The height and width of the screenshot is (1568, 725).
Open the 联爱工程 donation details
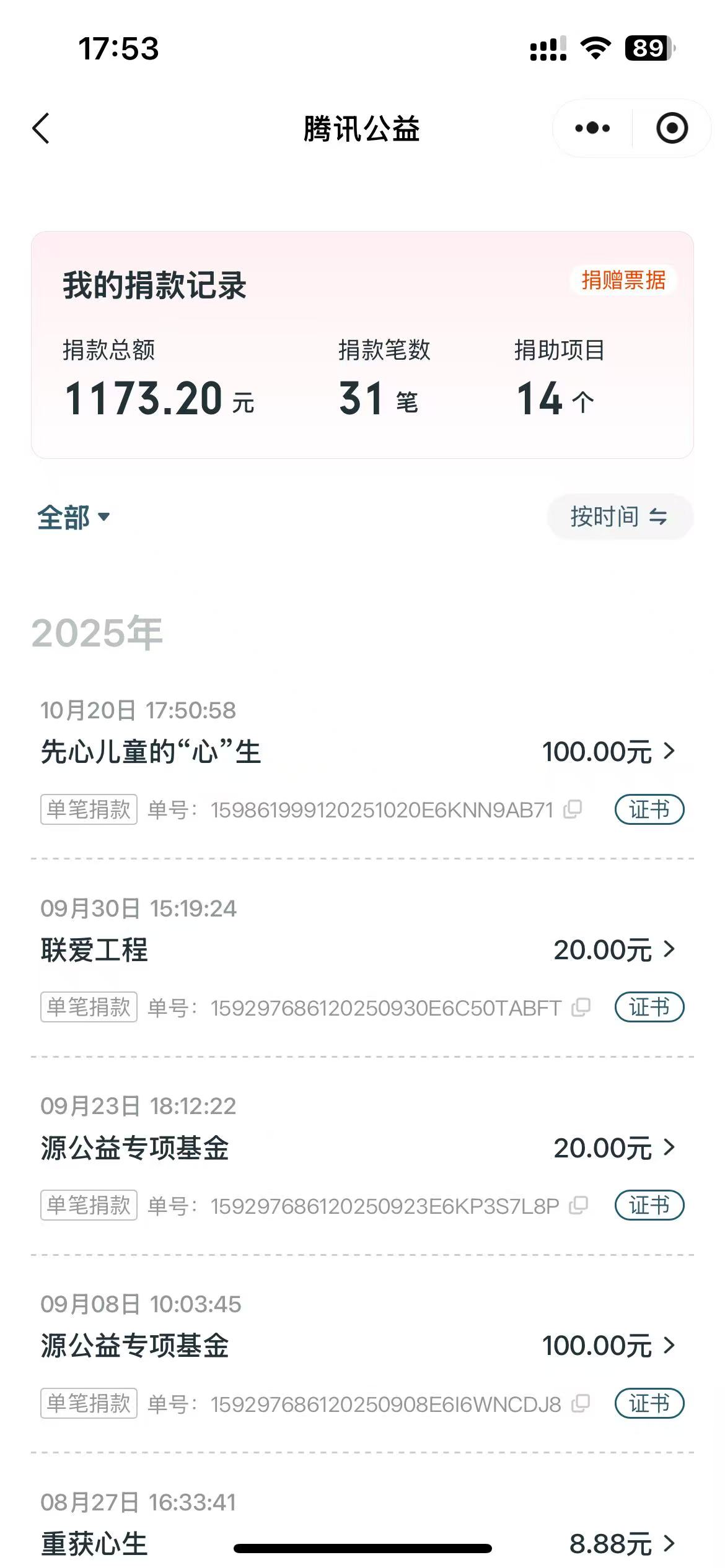click(359, 950)
